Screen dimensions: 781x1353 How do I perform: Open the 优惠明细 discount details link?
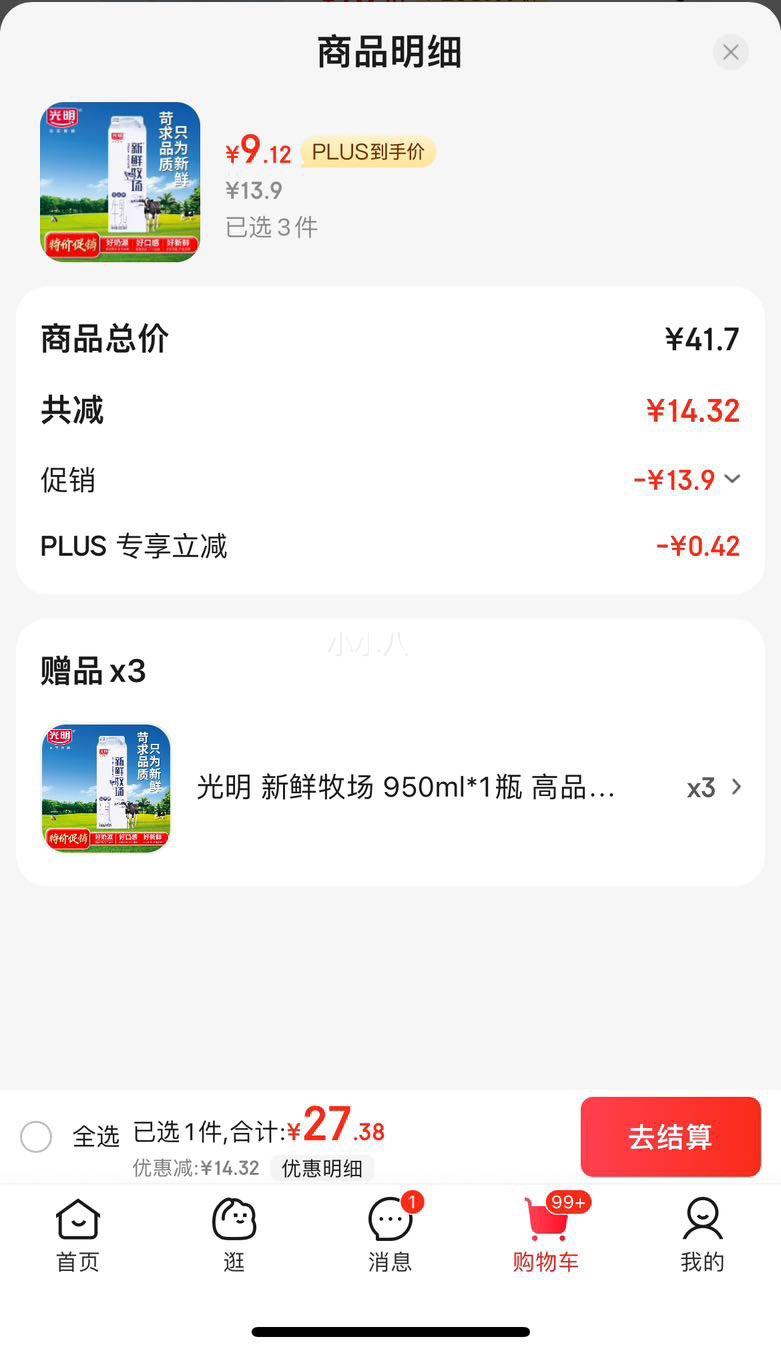(x=322, y=1168)
